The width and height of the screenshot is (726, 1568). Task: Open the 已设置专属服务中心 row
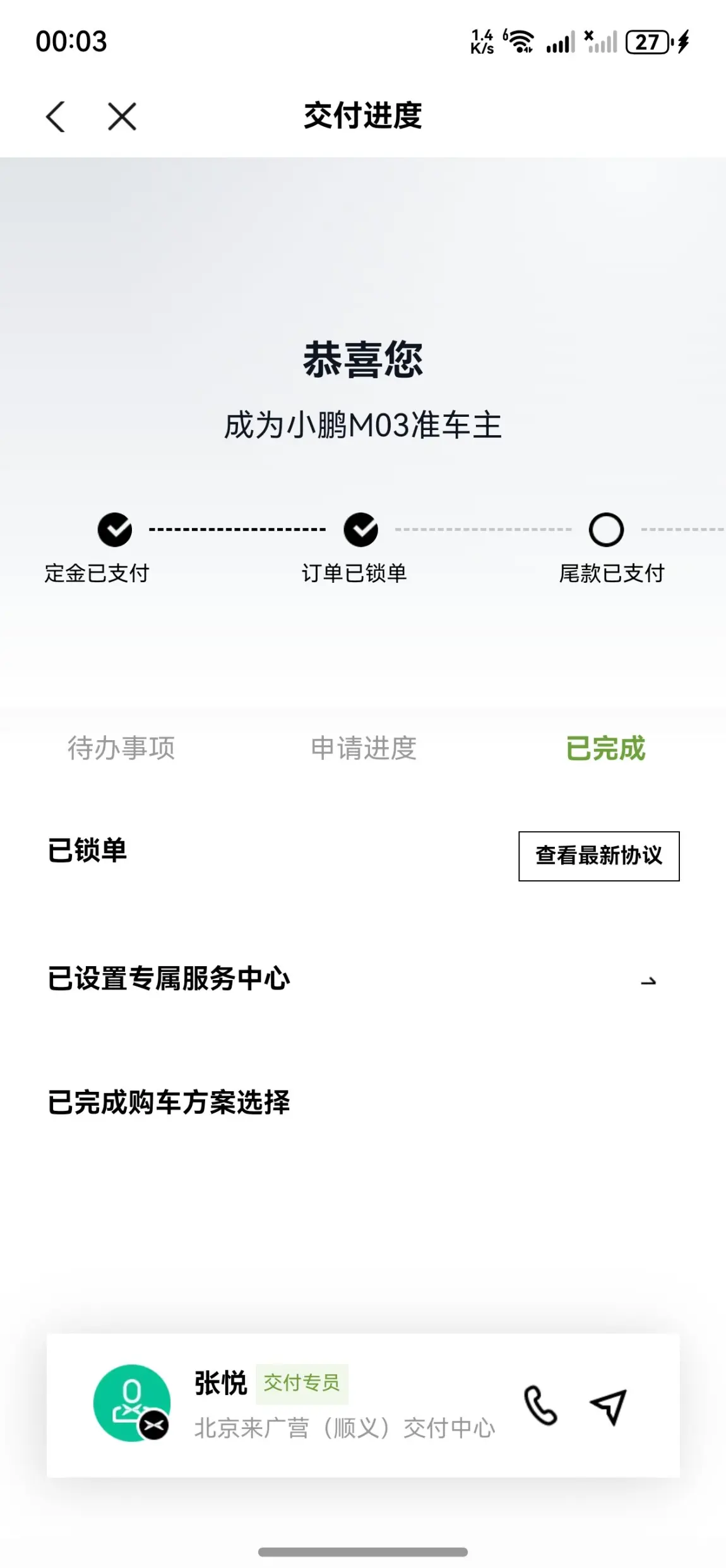coord(363,979)
